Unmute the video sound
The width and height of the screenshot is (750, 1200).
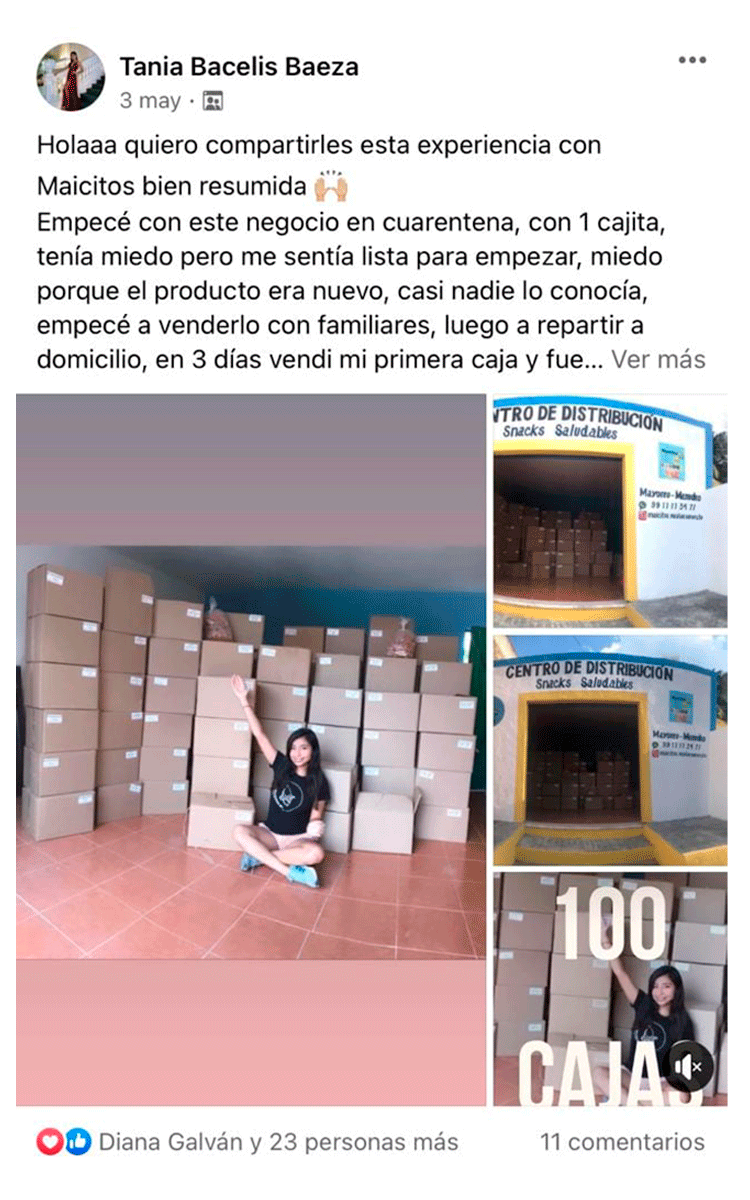pos(690,1067)
